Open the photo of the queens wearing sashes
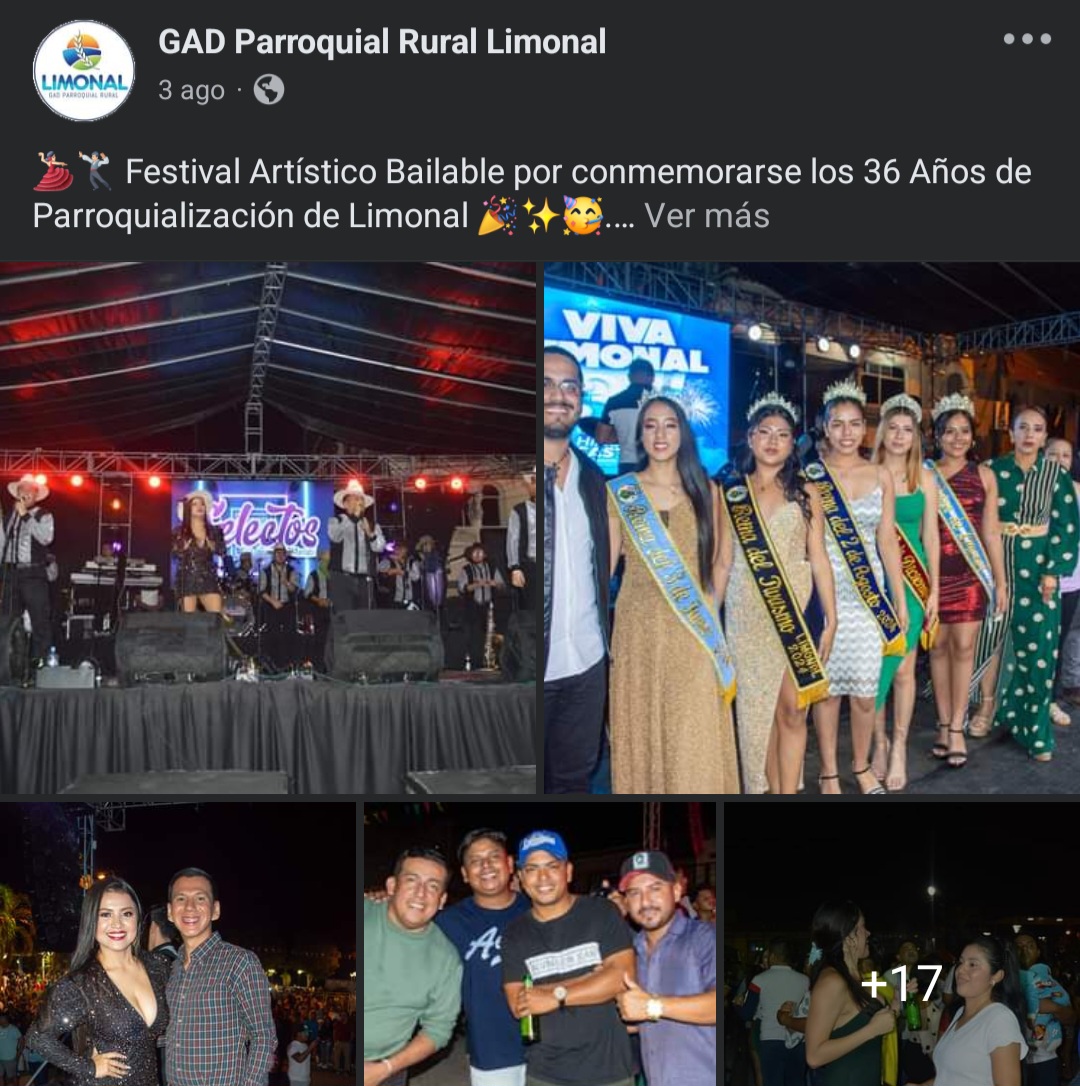Image resolution: width=1080 pixels, height=1086 pixels. pos(812,528)
